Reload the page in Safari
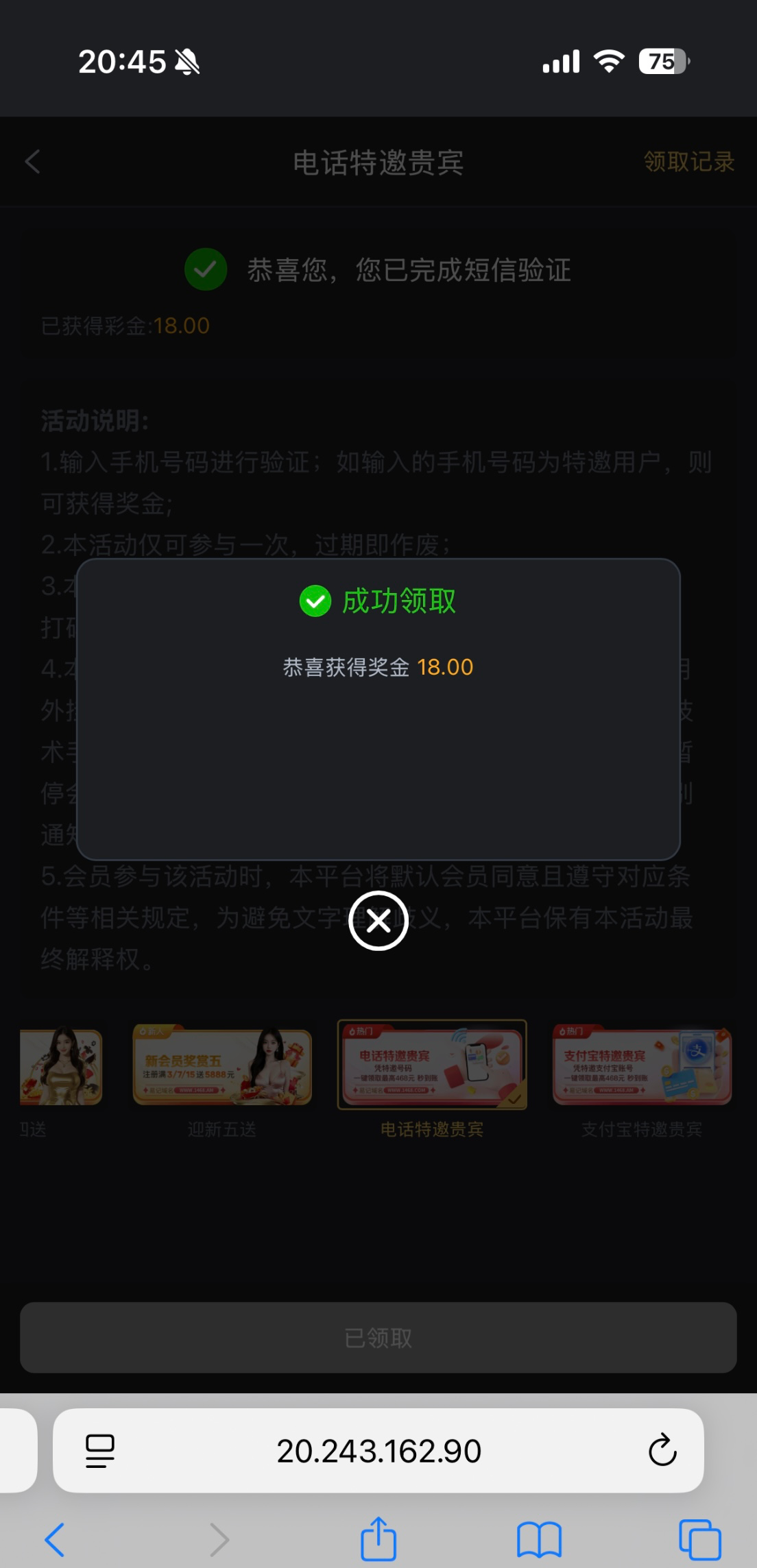The height and width of the screenshot is (1568, 757). click(662, 1450)
